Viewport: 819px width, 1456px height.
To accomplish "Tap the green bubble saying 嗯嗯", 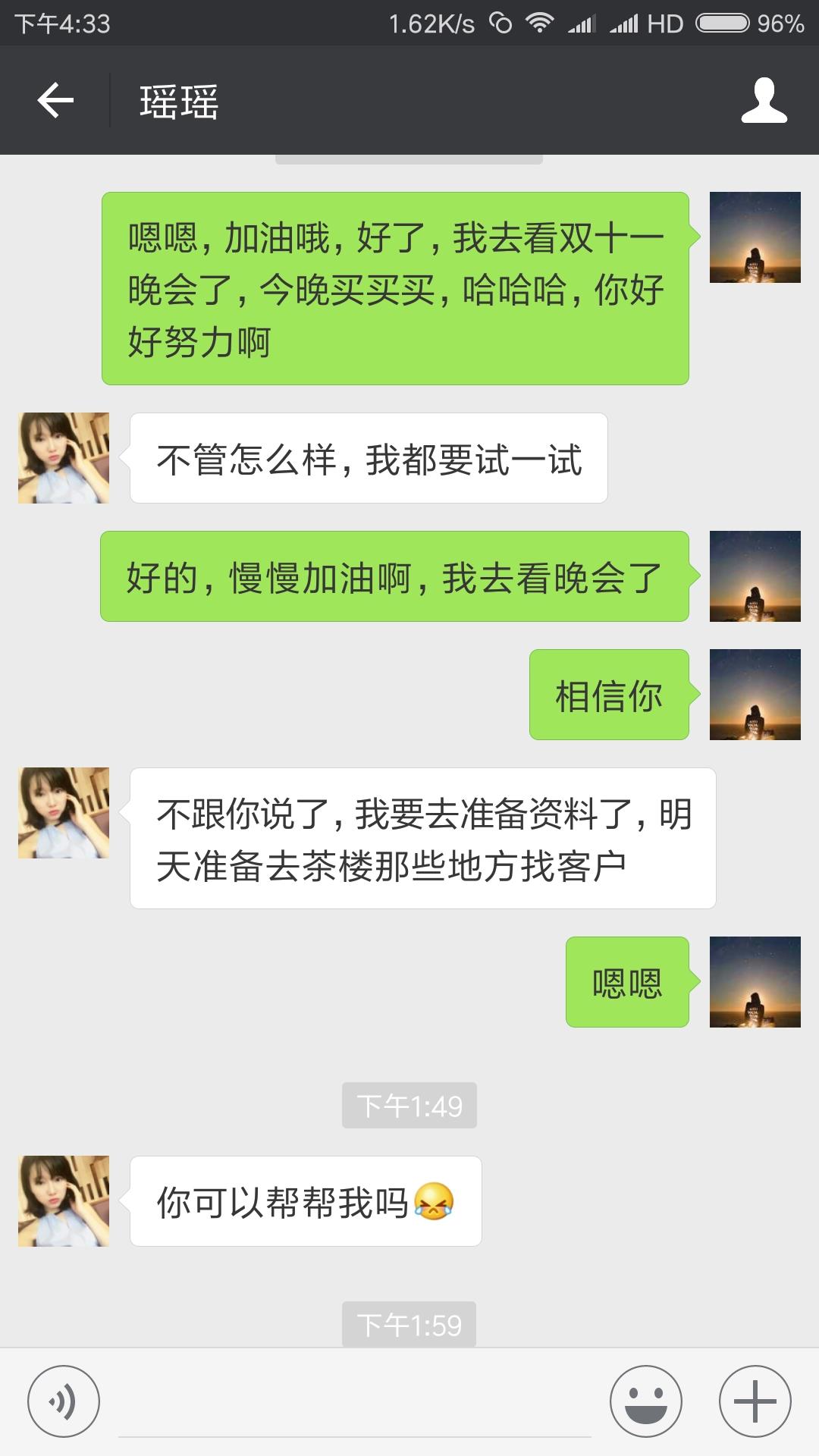I will pos(627,981).
